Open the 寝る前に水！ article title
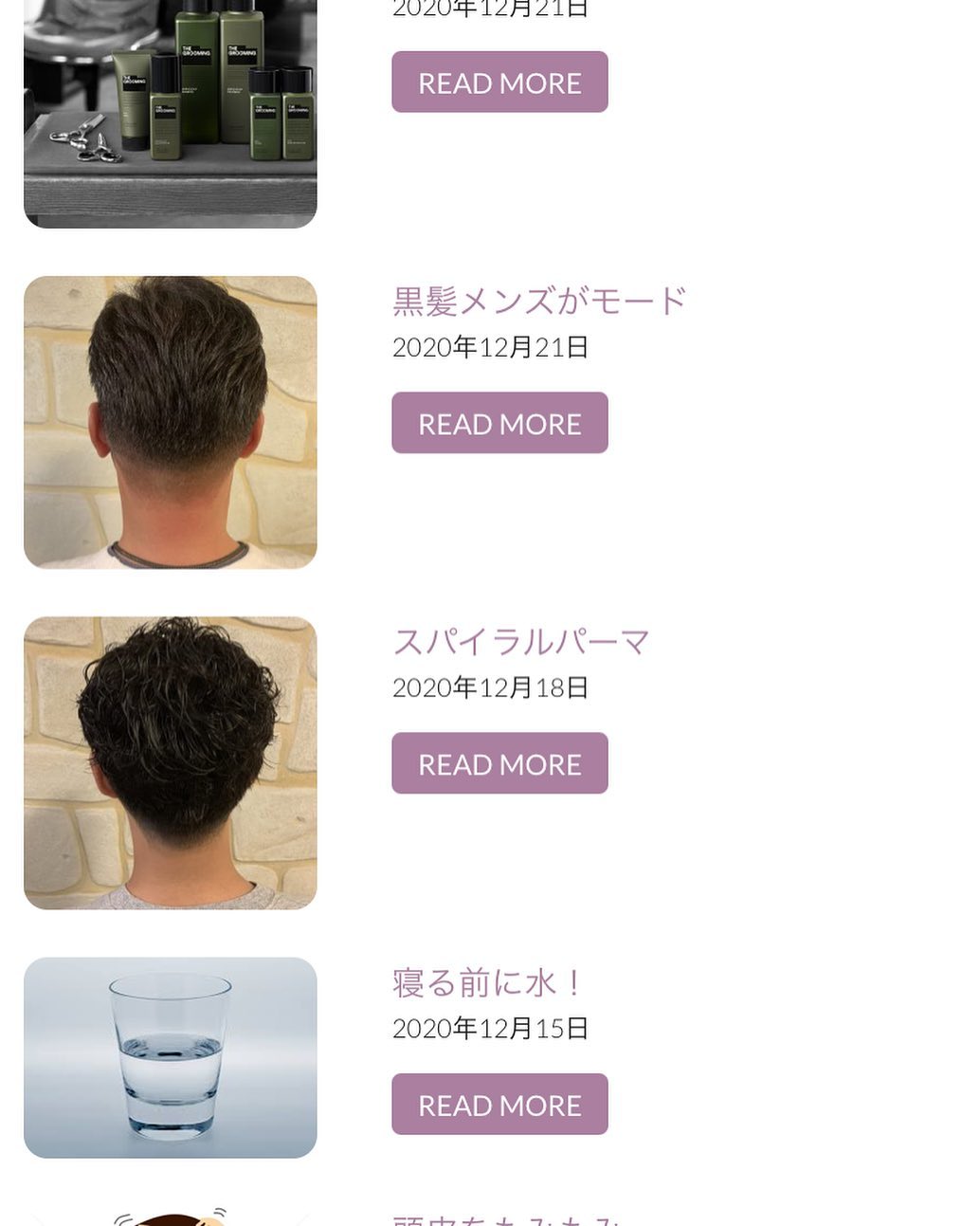The height and width of the screenshot is (1226, 980). (487, 982)
